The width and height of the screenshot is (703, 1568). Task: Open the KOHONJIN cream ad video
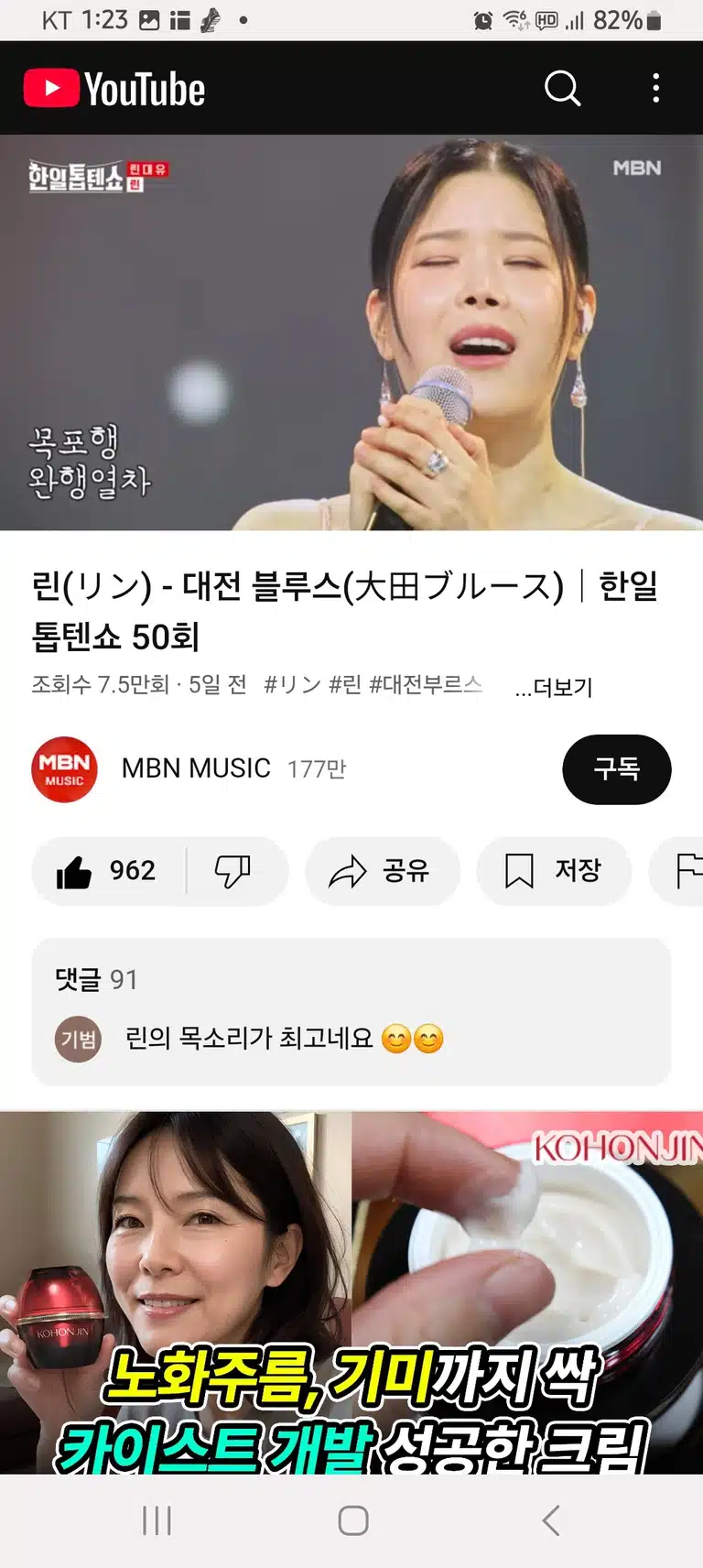(x=351, y=1292)
